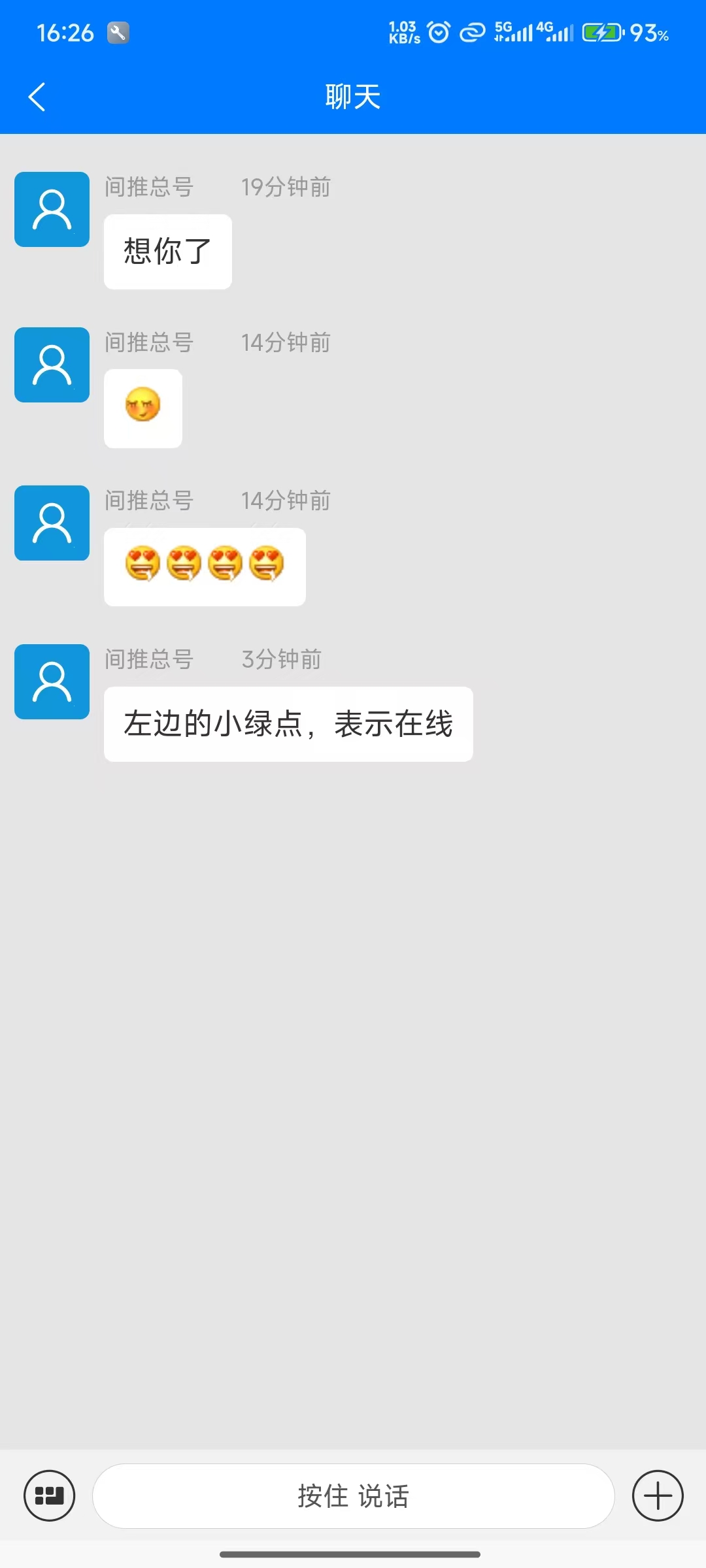Tap the timestamp 3分钟前
This screenshot has width=706, height=1568.
(x=281, y=660)
